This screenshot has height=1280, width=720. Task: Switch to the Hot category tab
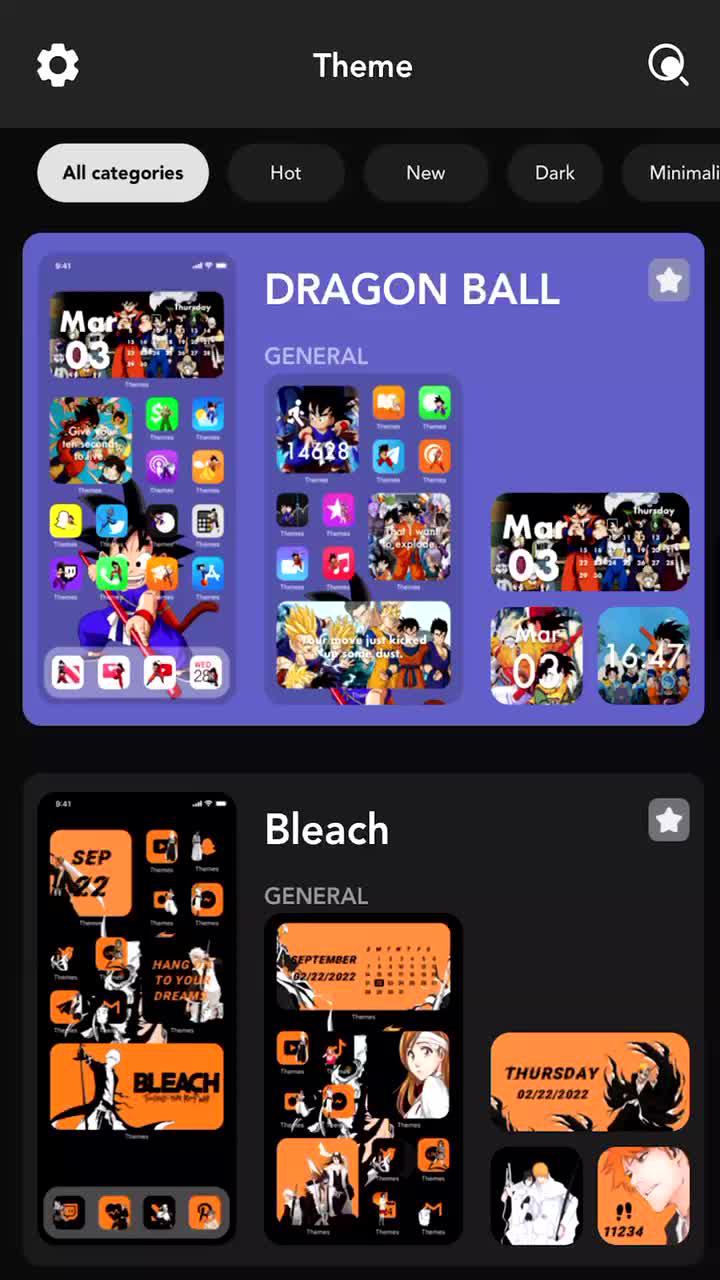[x=285, y=172]
